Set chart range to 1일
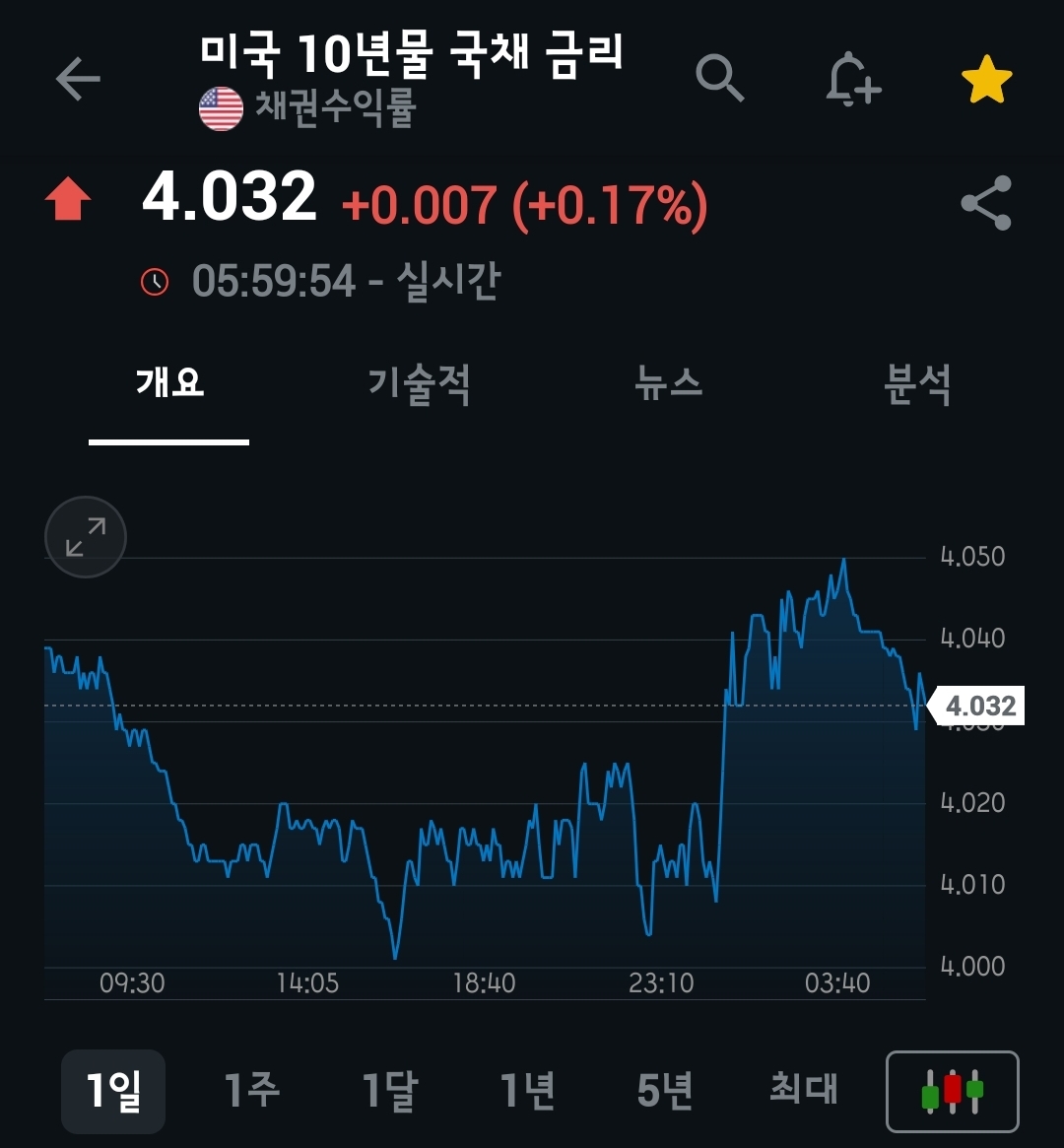This screenshot has width=1064, height=1148. (113, 1092)
